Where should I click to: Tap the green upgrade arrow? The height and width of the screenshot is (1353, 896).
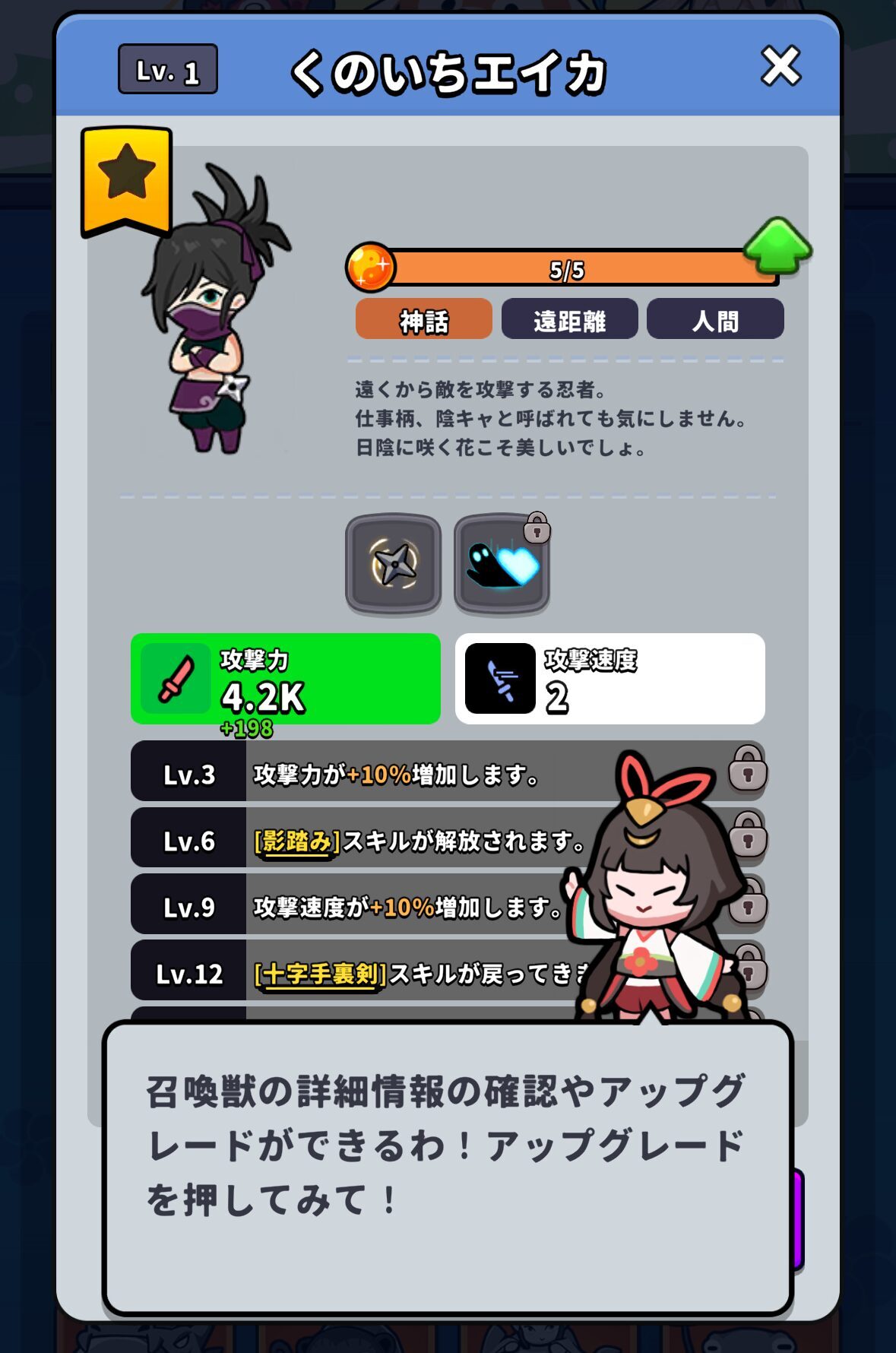[x=777, y=246]
